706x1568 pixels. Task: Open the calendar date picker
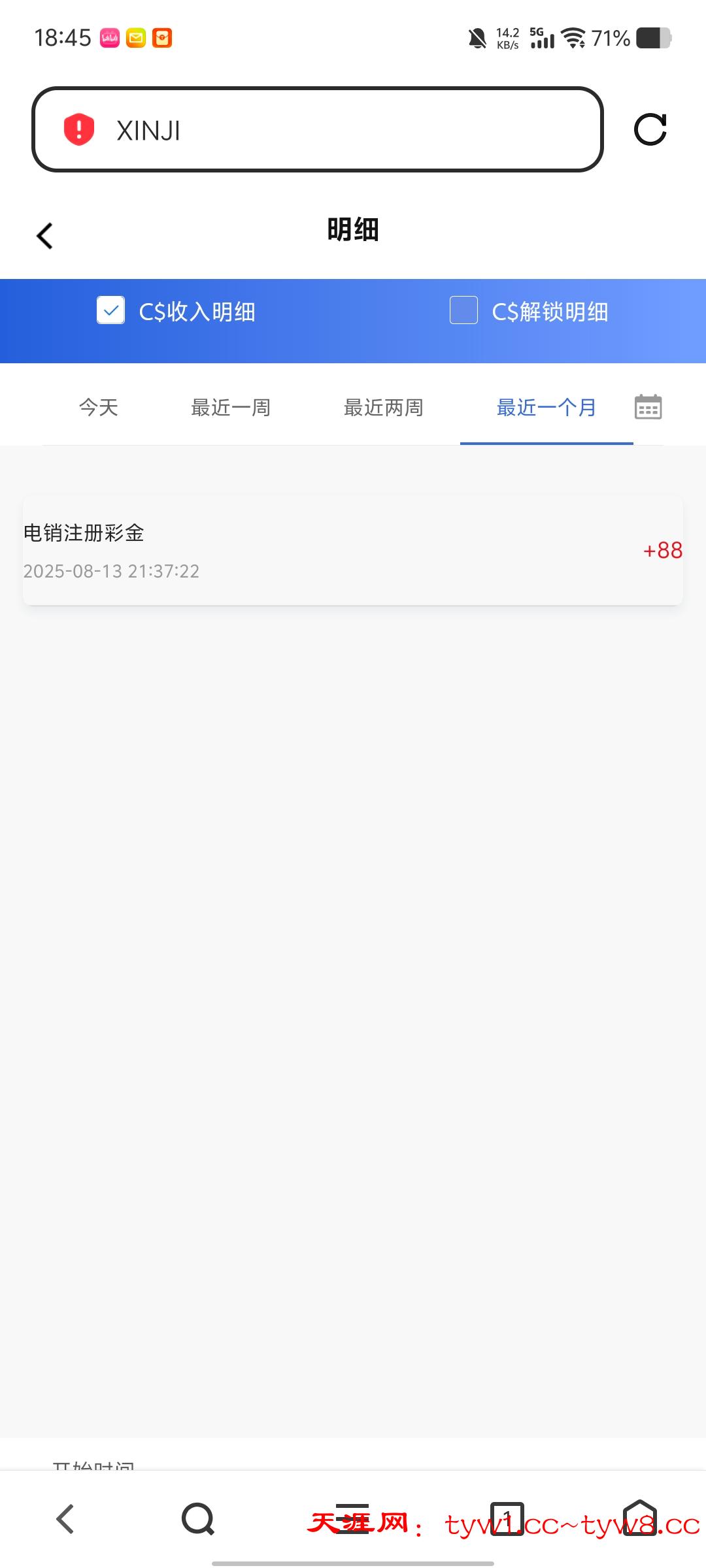coord(648,407)
